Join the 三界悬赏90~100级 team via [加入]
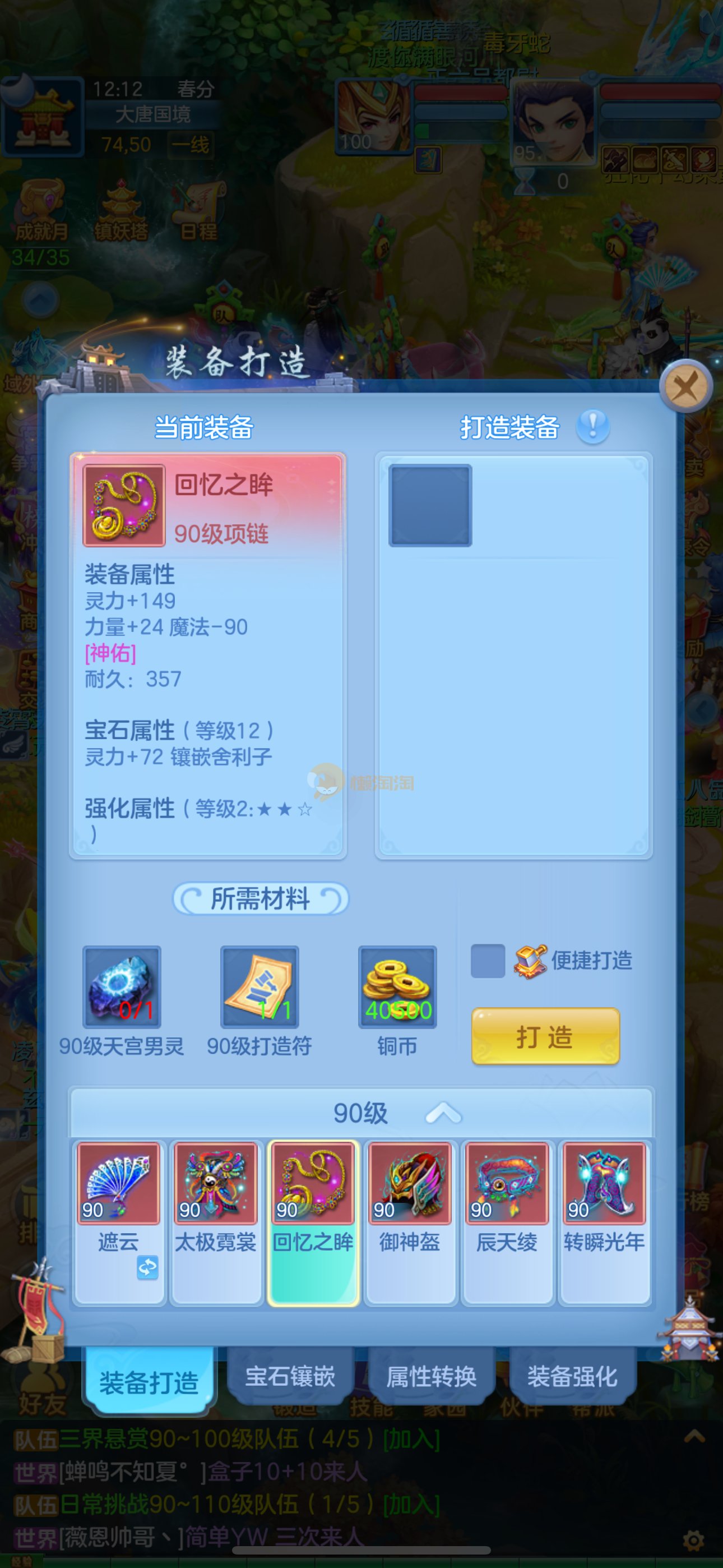Image resolution: width=723 pixels, height=1568 pixels. (411, 1440)
